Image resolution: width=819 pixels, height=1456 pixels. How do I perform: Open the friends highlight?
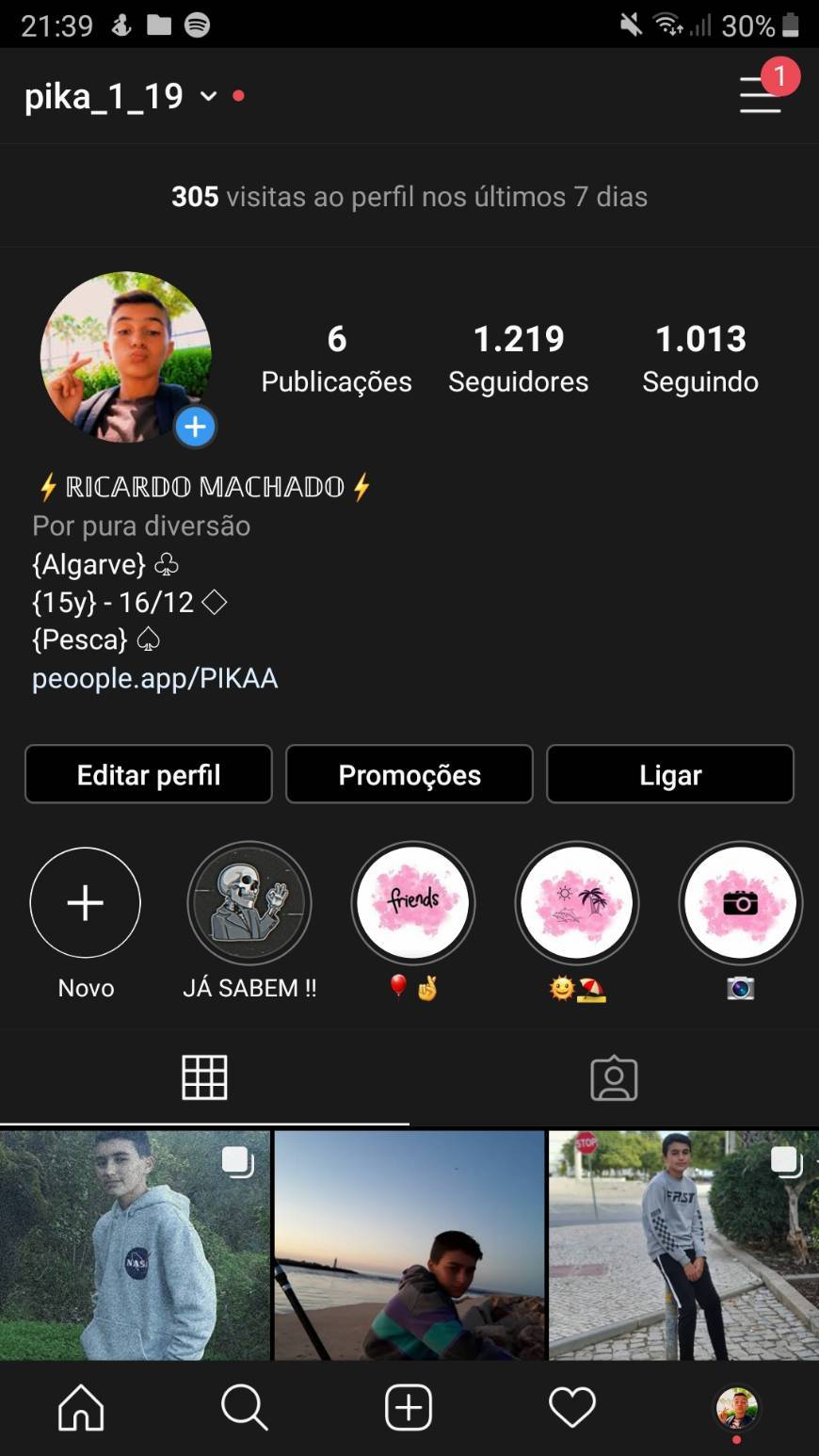click(413, 903)
